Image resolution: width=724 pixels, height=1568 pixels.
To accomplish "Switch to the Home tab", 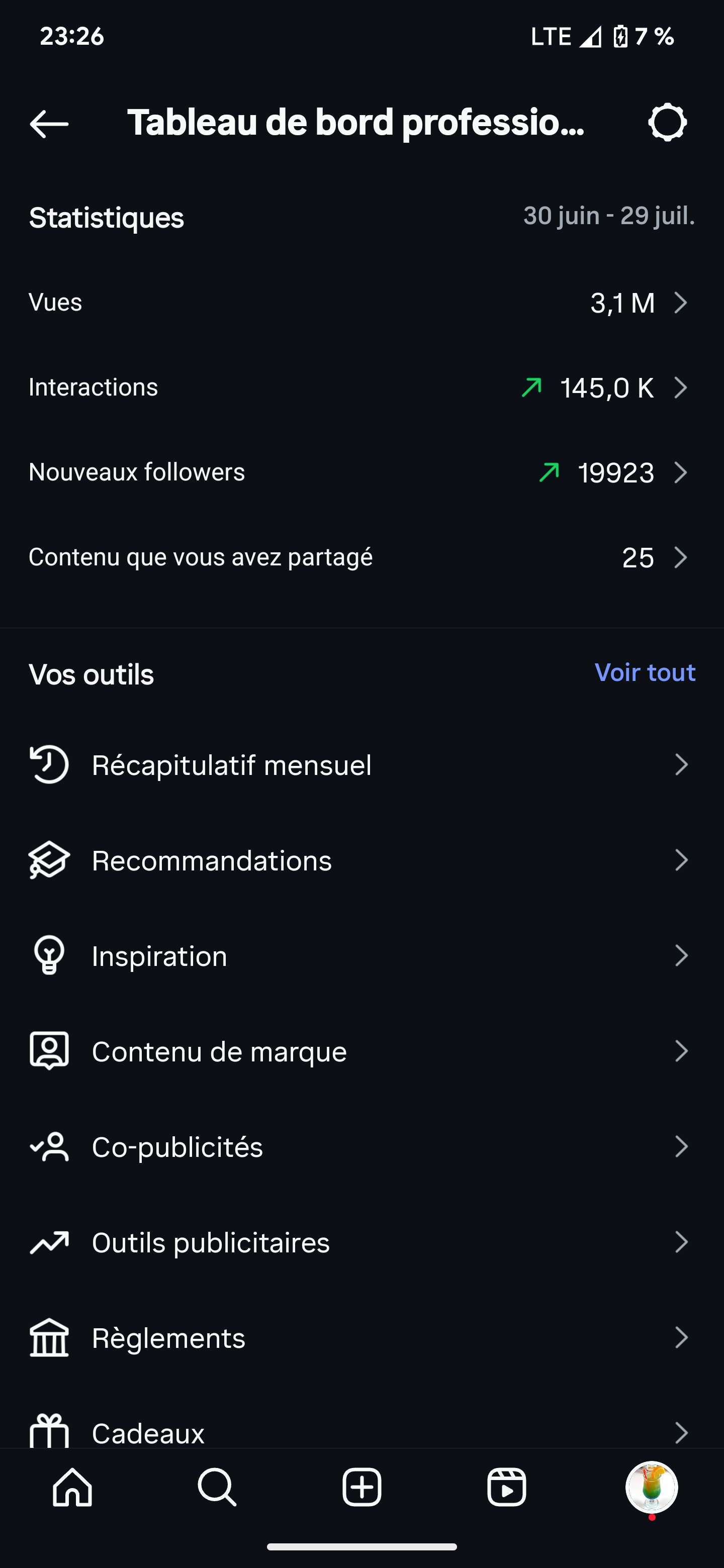I will click(72, 1487).
